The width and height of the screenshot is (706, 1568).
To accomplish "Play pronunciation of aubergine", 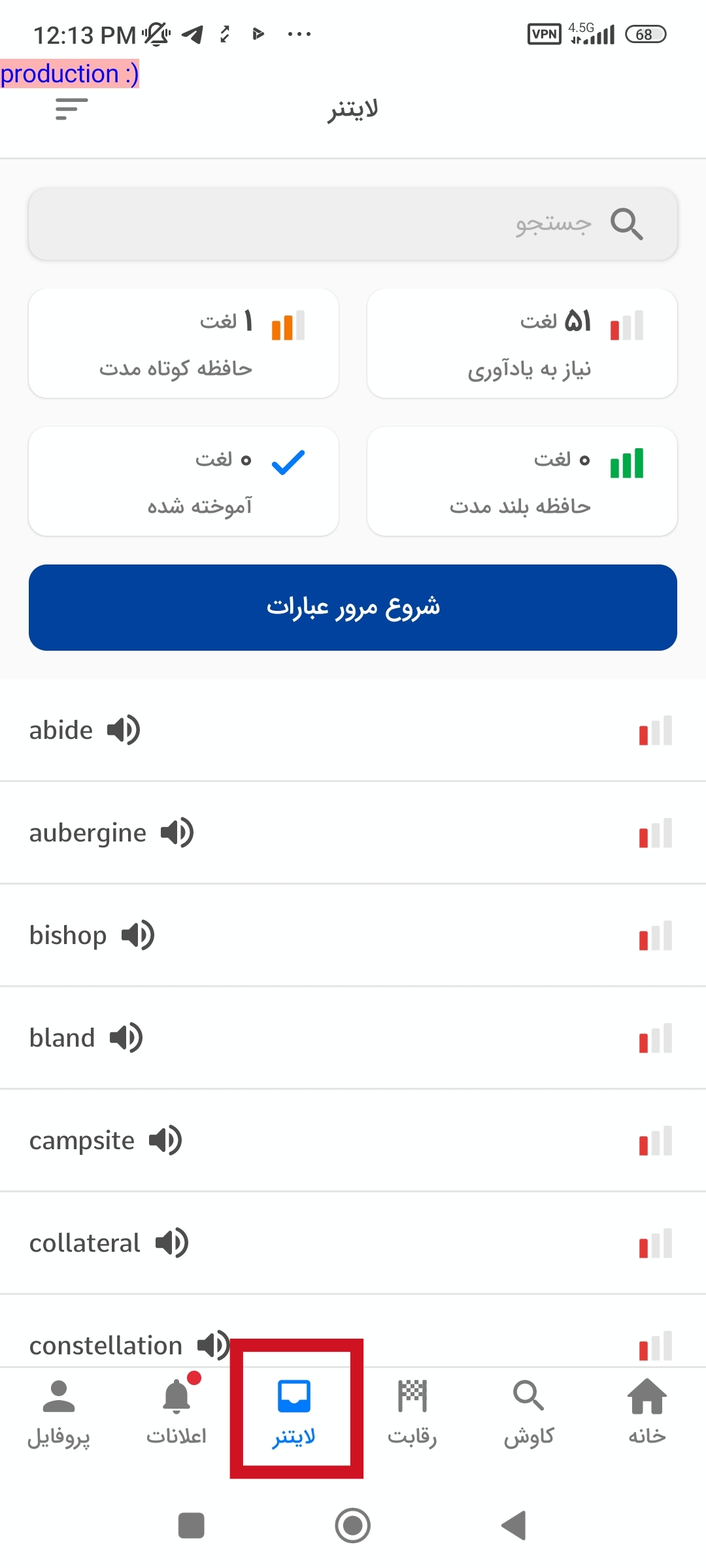I will [177, 832].
